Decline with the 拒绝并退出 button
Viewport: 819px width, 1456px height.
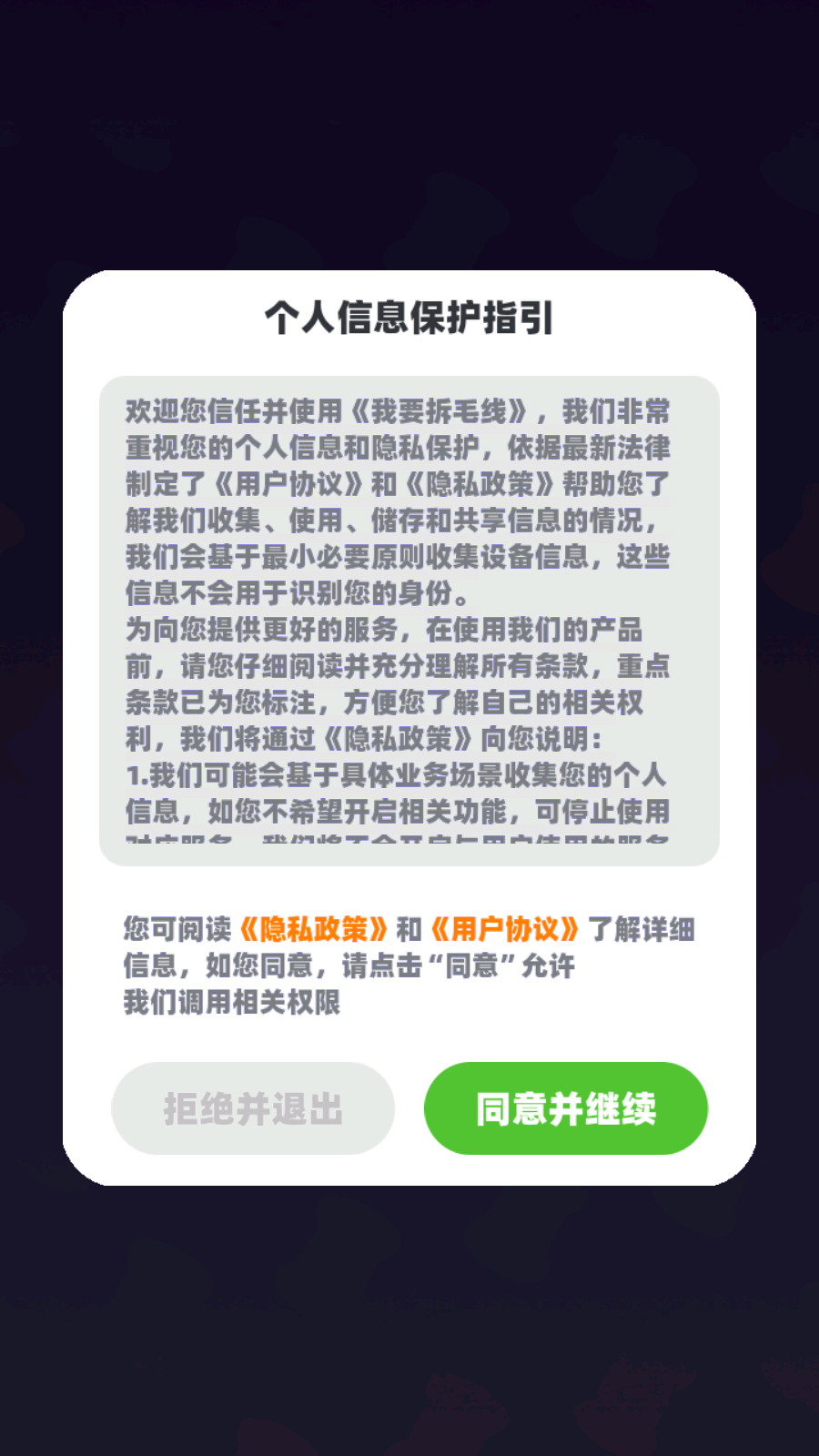[x=253, y=1108]
